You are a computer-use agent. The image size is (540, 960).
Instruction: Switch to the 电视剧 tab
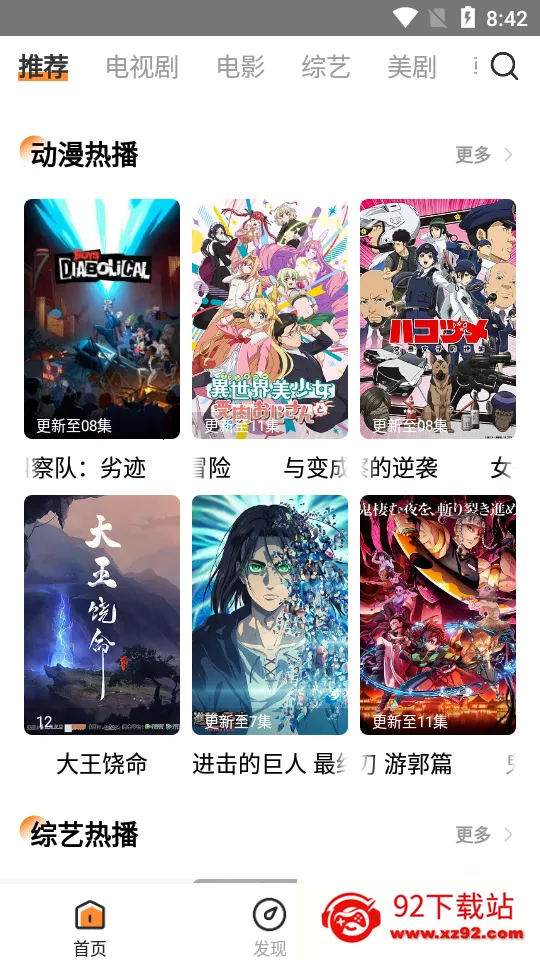coord(142,67)
